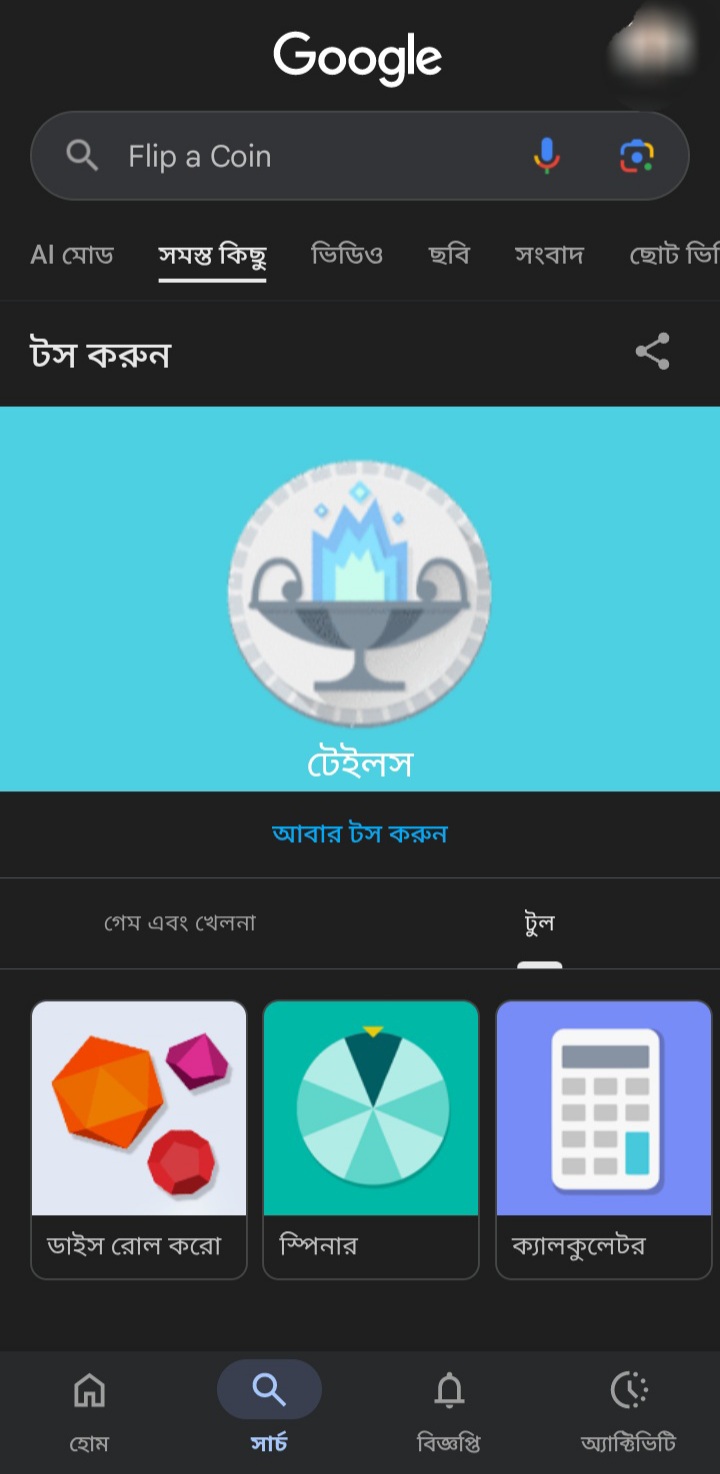Open the blurred profile avatar
Viewport: 720px width, 1474px height.
click(655, 47)
